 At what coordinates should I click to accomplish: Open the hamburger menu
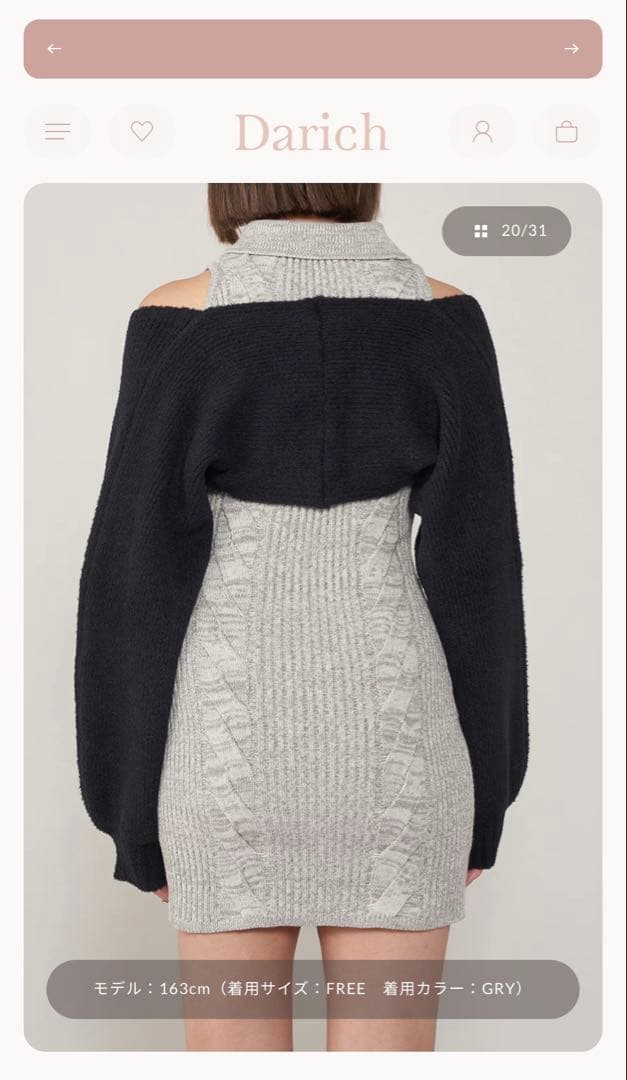coord(58,132)
